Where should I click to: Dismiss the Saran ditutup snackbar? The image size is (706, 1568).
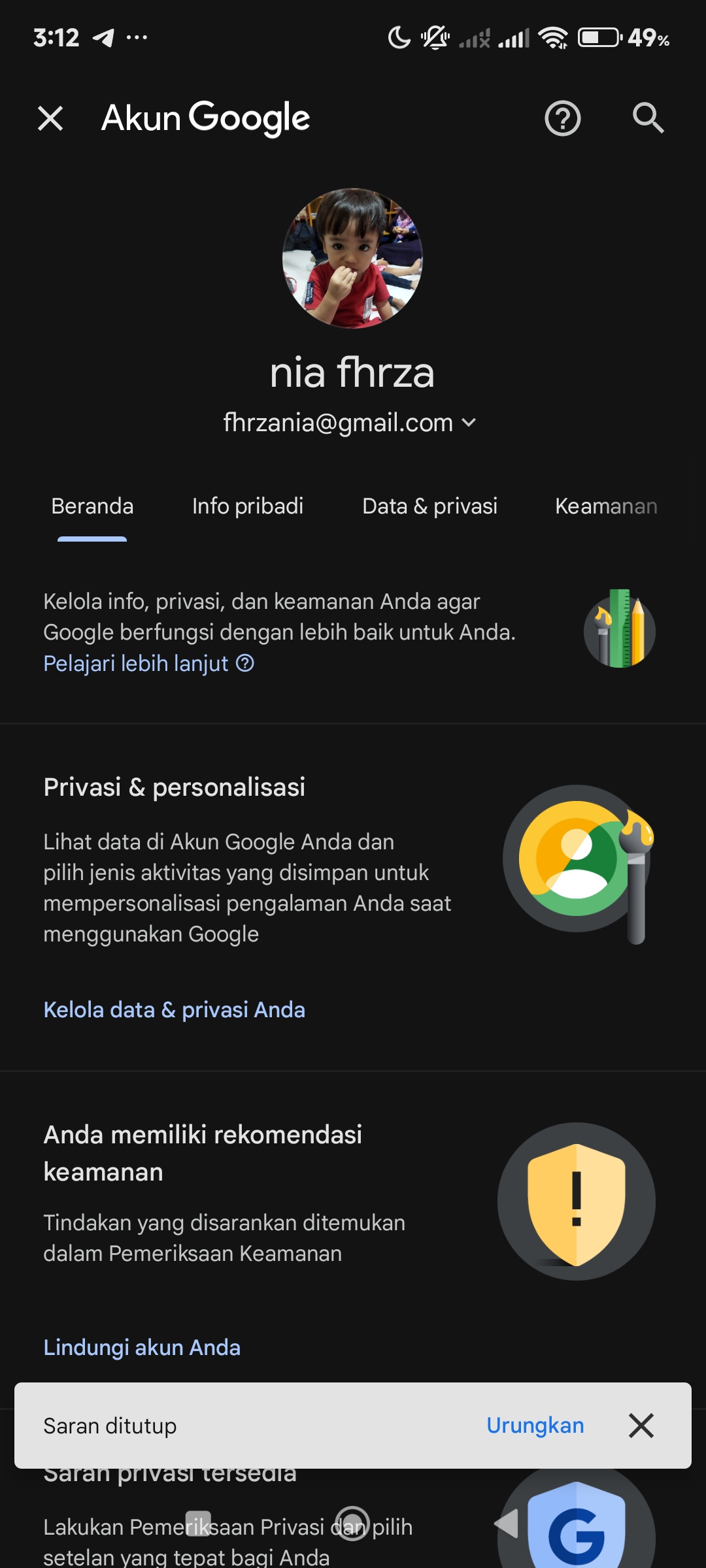pyautogui.click(x=641, y=1425)
